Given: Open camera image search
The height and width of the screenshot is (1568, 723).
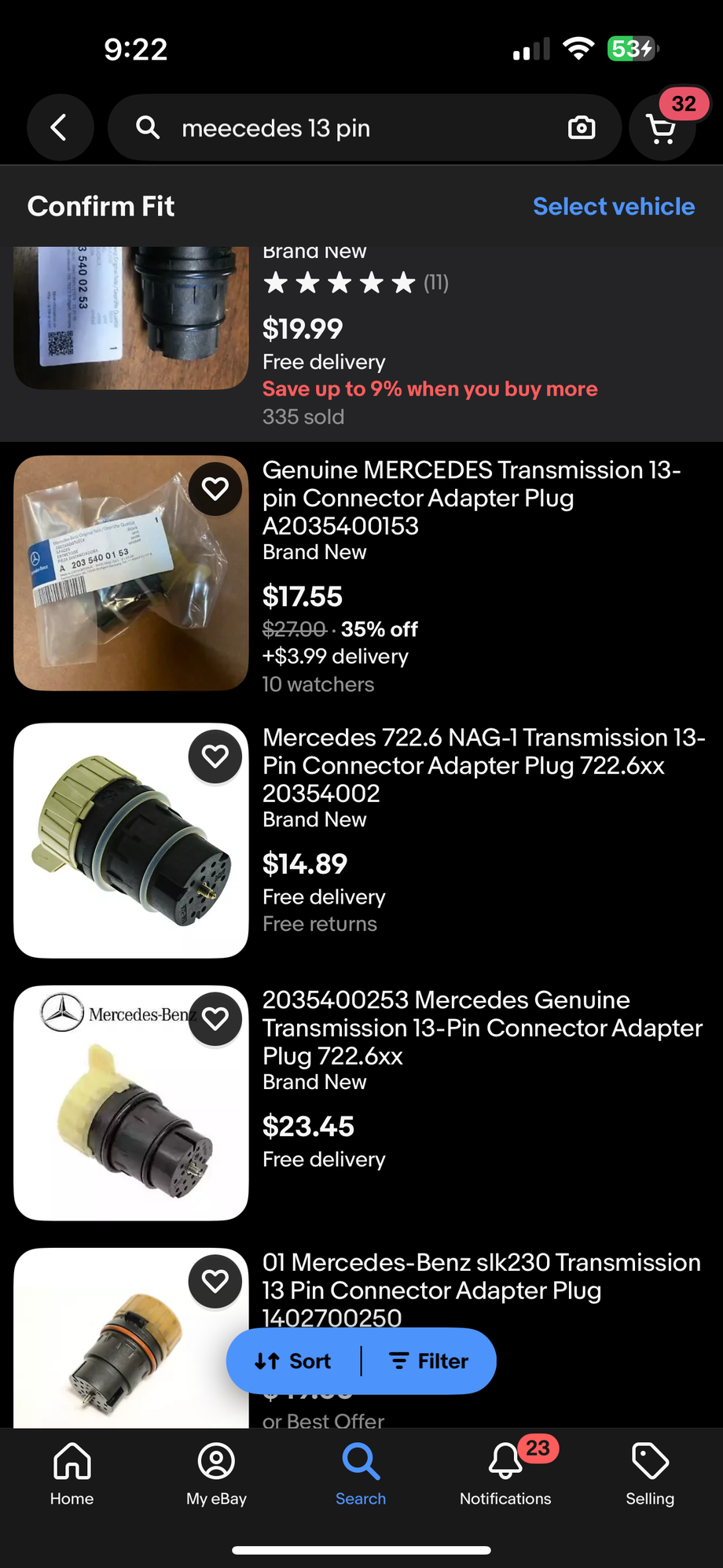Looking at the screenshot, I should coord(582,127).
